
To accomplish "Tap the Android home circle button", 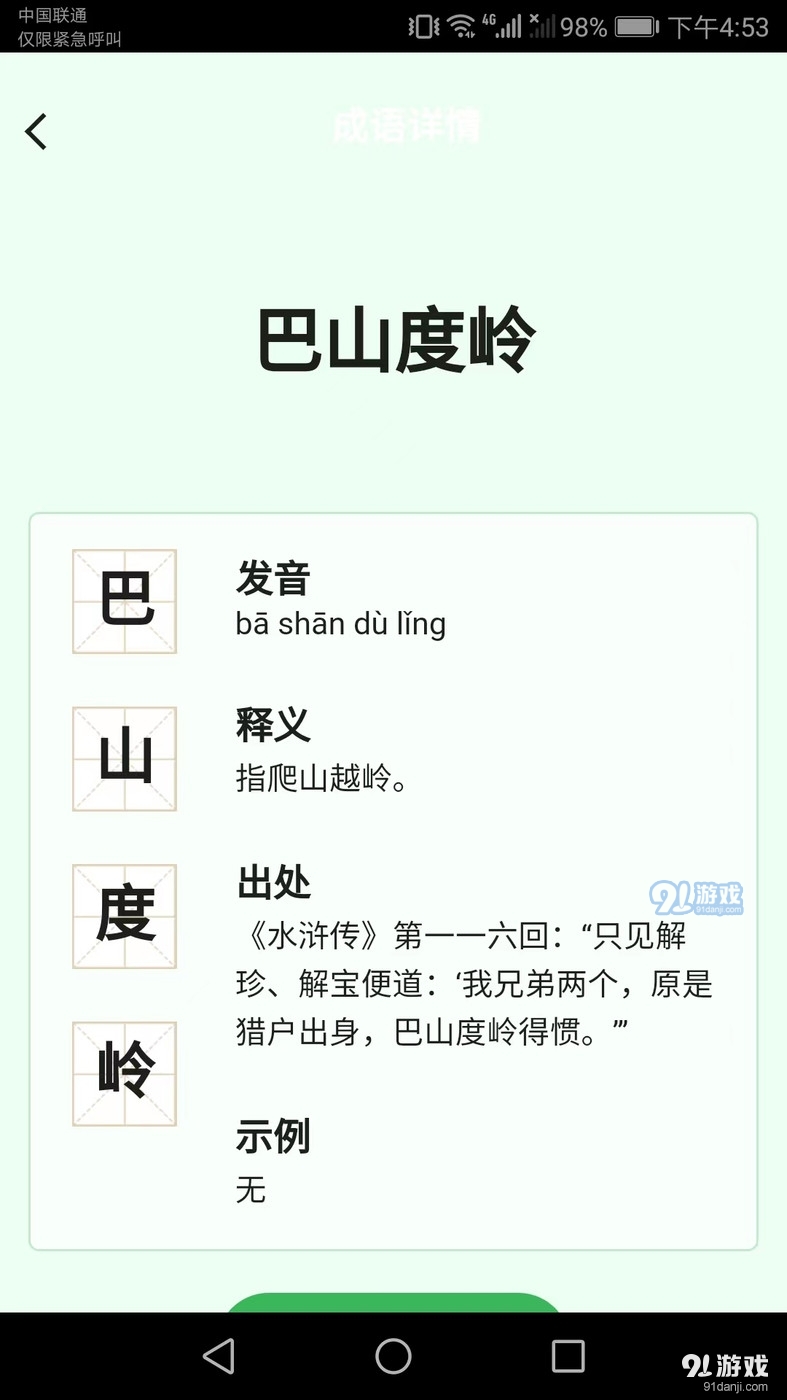I will (393, 1357).
